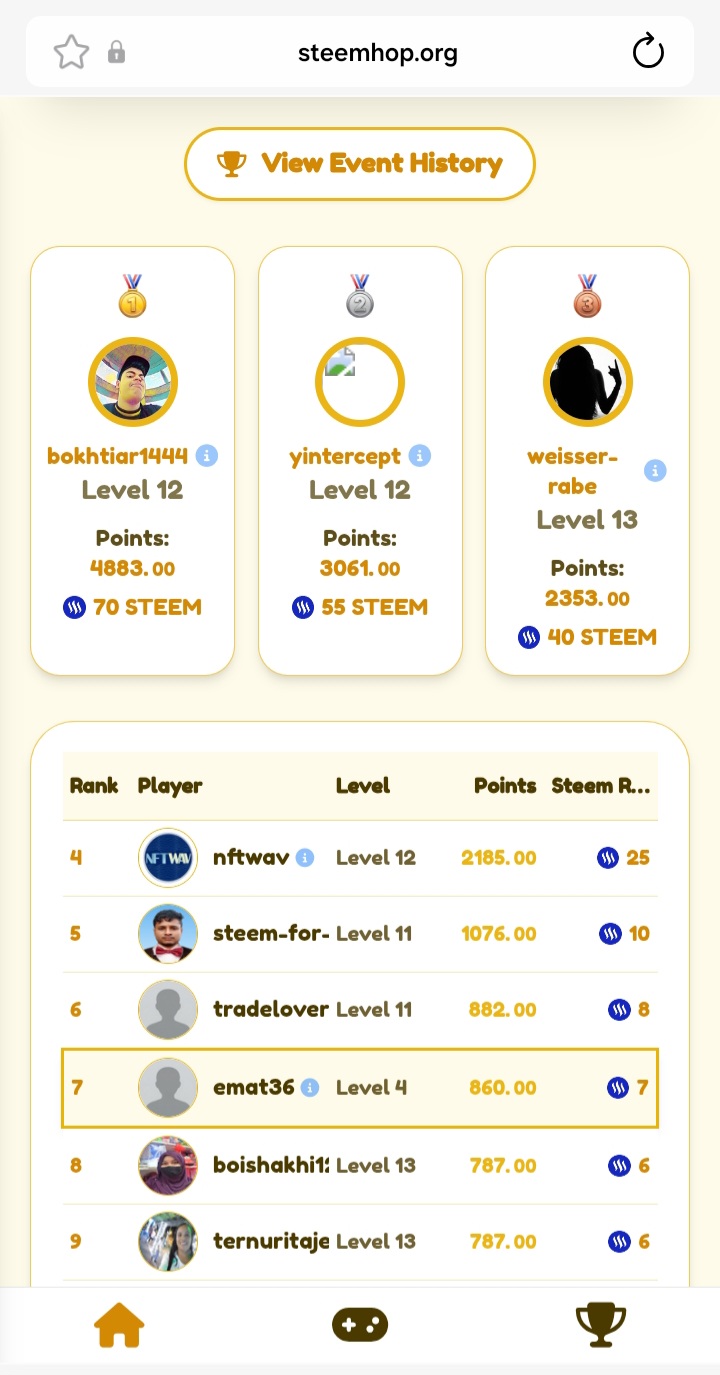Open View Event History

click(x=360, y=164)
